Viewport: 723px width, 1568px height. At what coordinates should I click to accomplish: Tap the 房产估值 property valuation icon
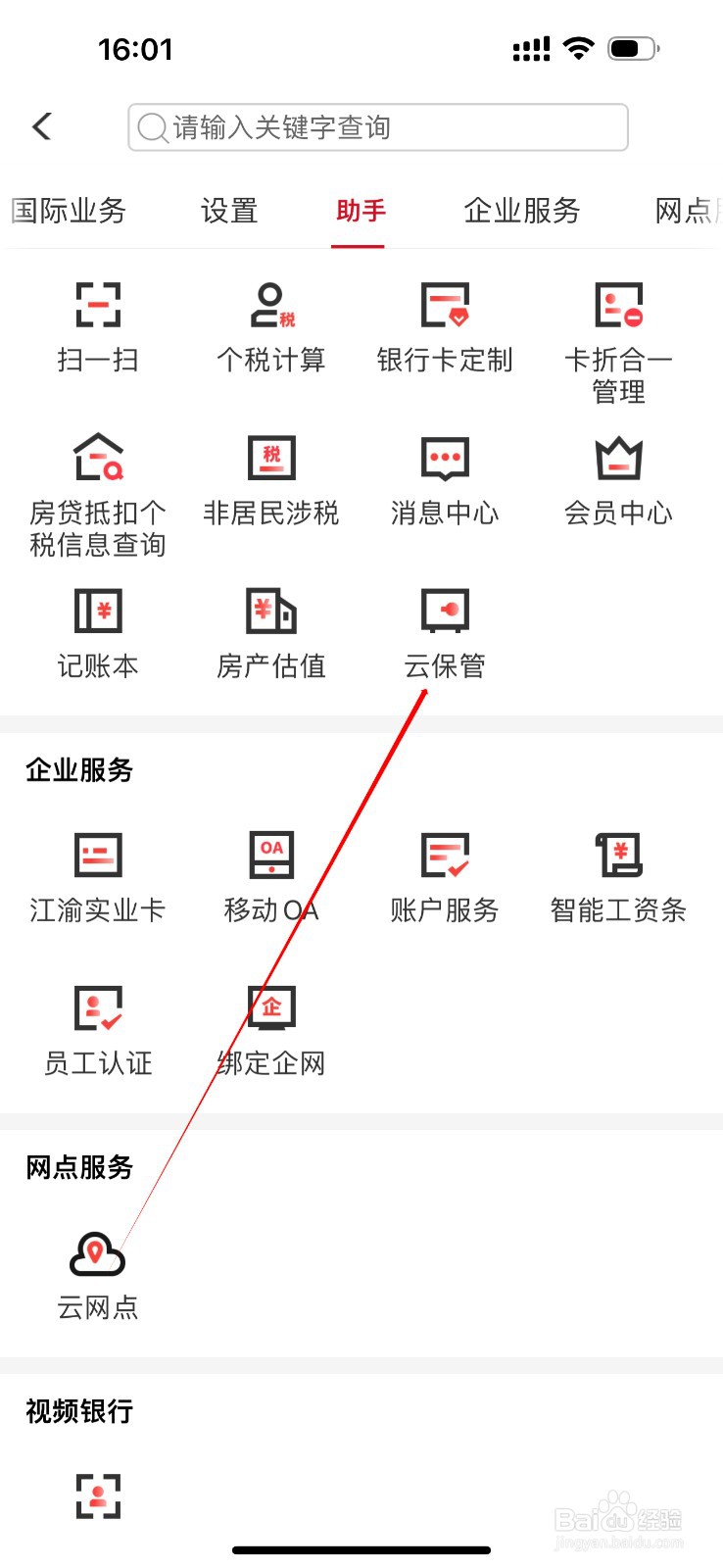(x=270, y=632)
